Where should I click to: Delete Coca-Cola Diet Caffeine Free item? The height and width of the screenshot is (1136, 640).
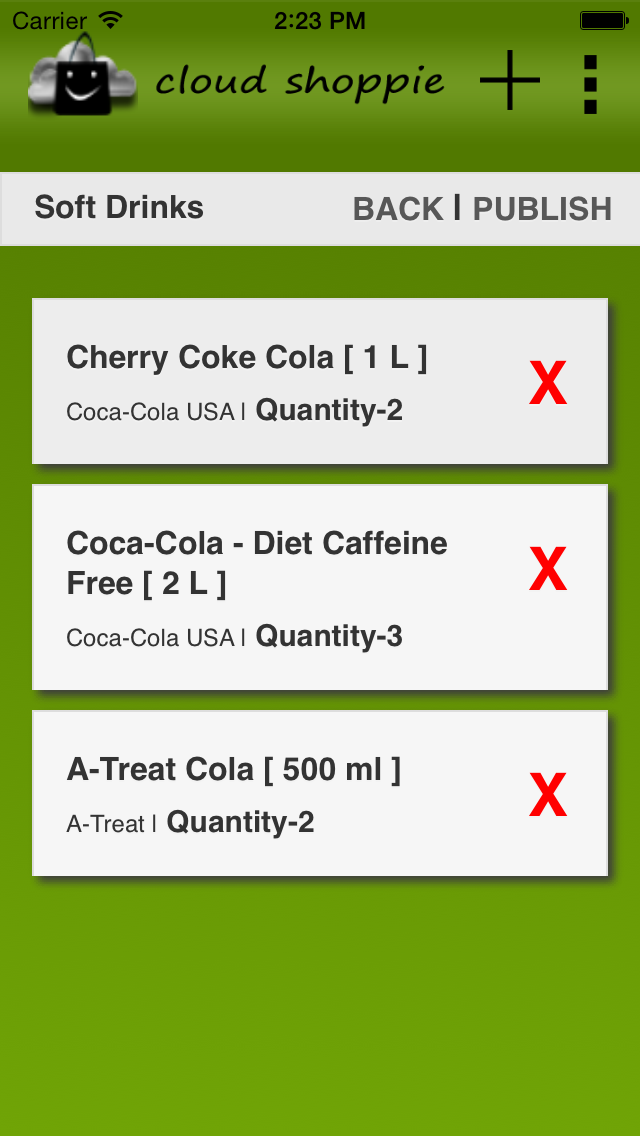pos(548,570)
